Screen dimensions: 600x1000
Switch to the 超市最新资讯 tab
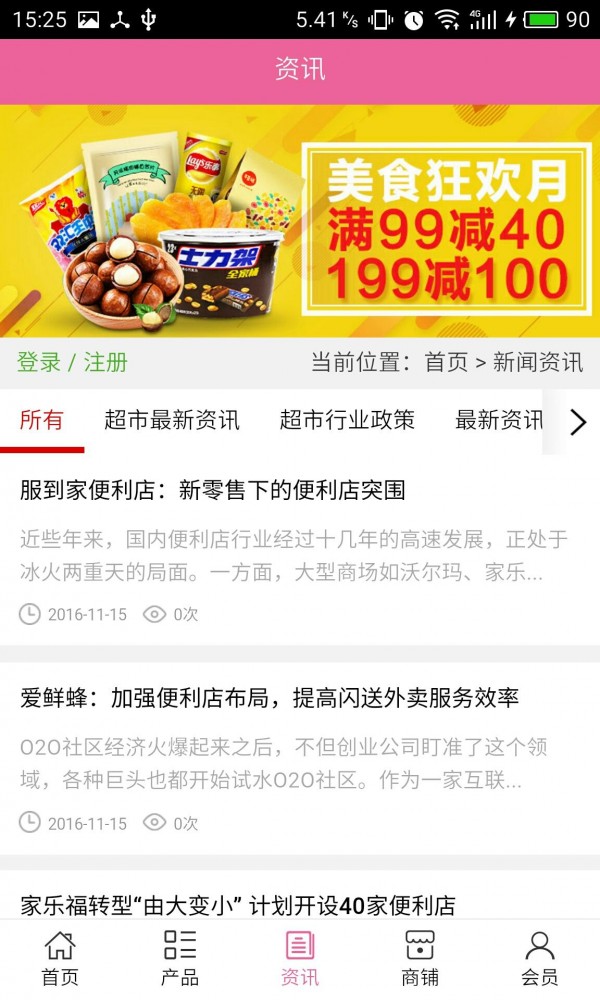[x=172, y=420]
